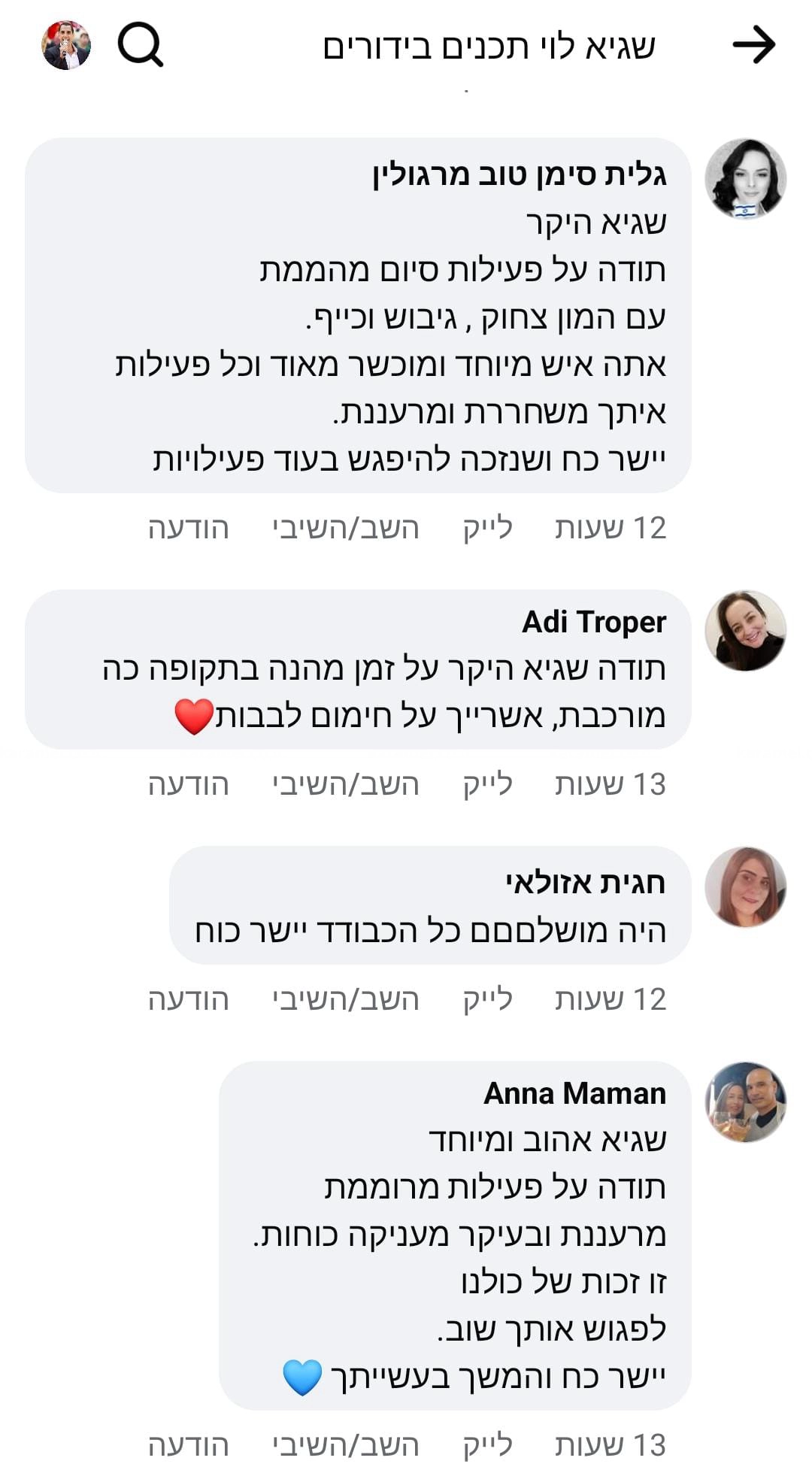Screen dimensions: 812x1479
Task: Send a message to Anna Maman
Action: tap(189, 1444)
